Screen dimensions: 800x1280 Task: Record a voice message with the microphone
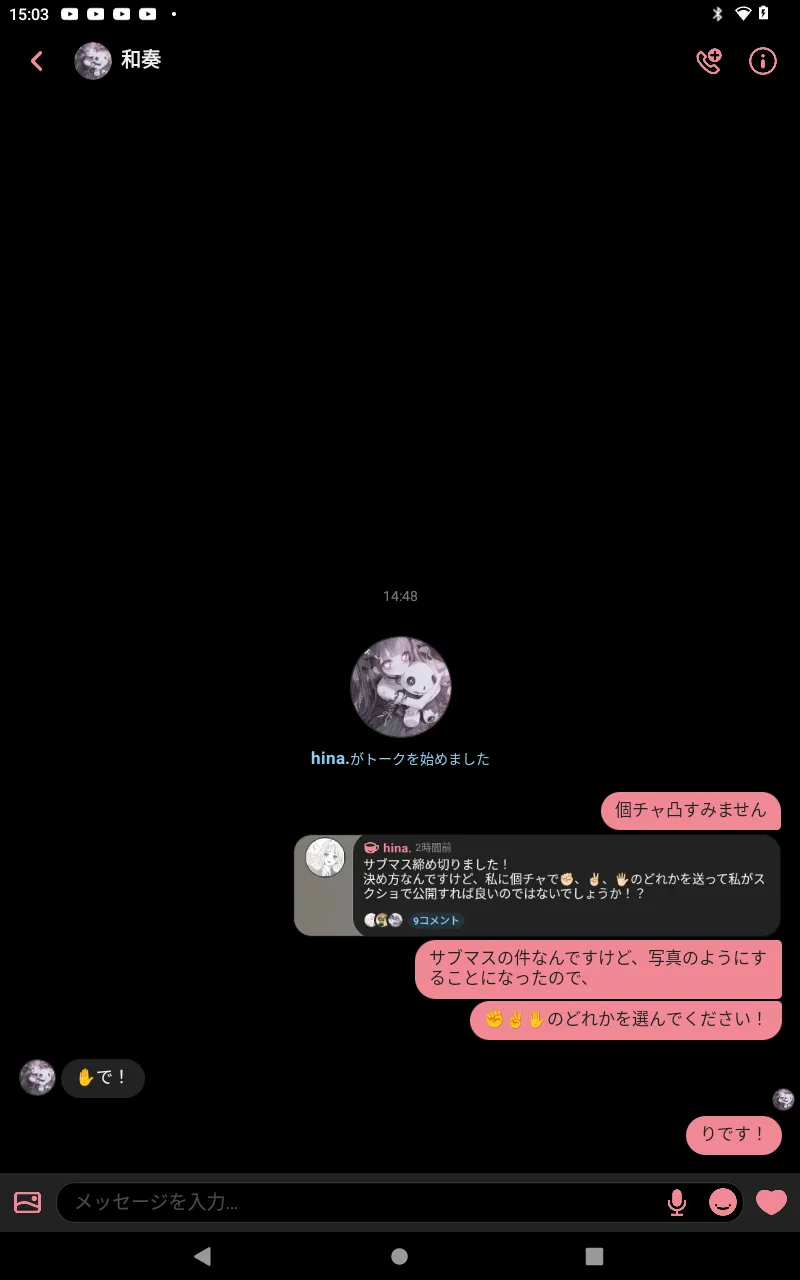tap(677, 1202)
